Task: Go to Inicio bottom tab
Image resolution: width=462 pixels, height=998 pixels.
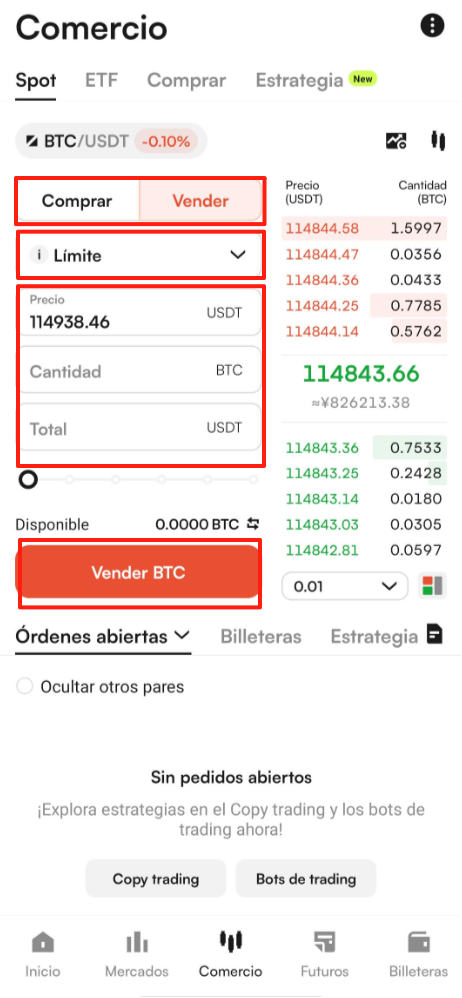Action: tap(43, 954)
